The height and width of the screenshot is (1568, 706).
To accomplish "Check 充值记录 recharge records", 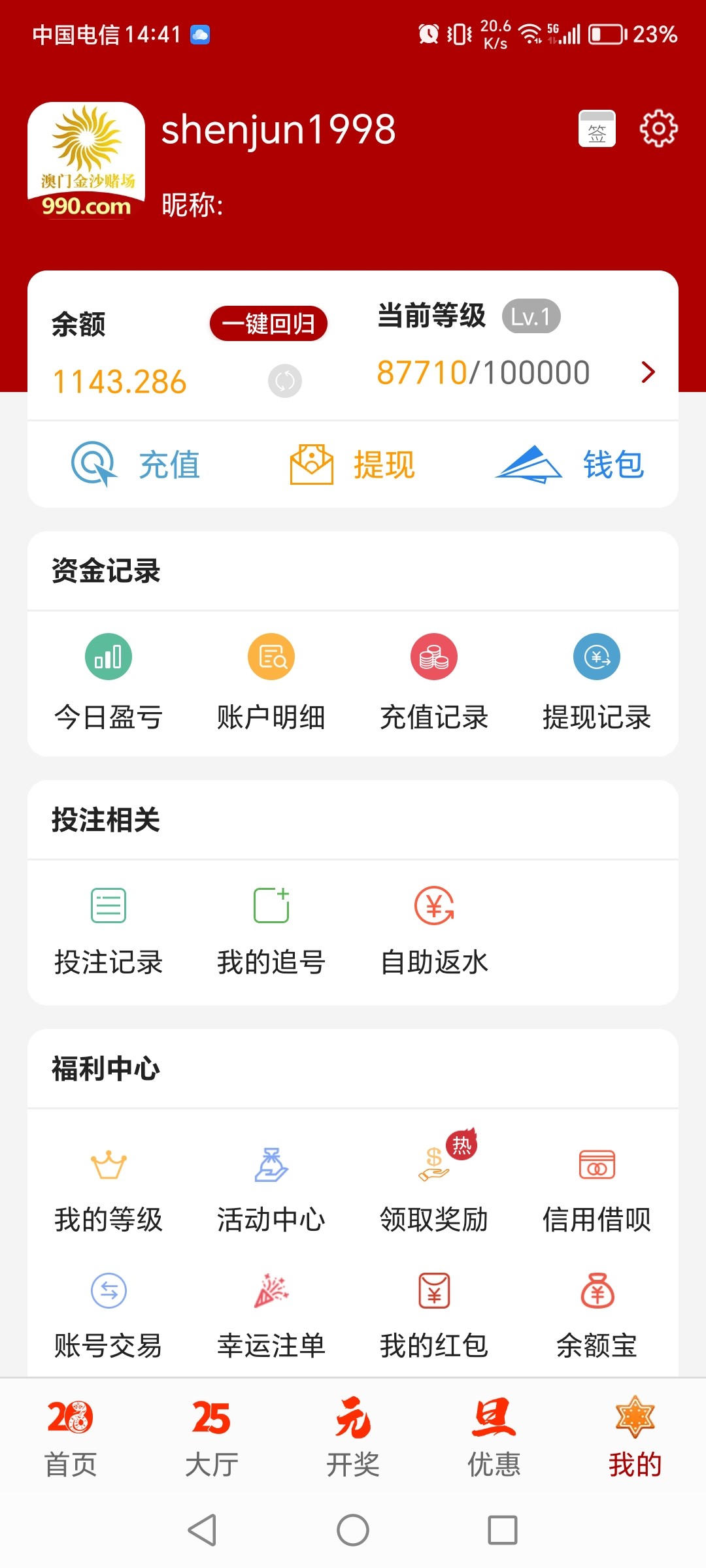I will point(433,679).
